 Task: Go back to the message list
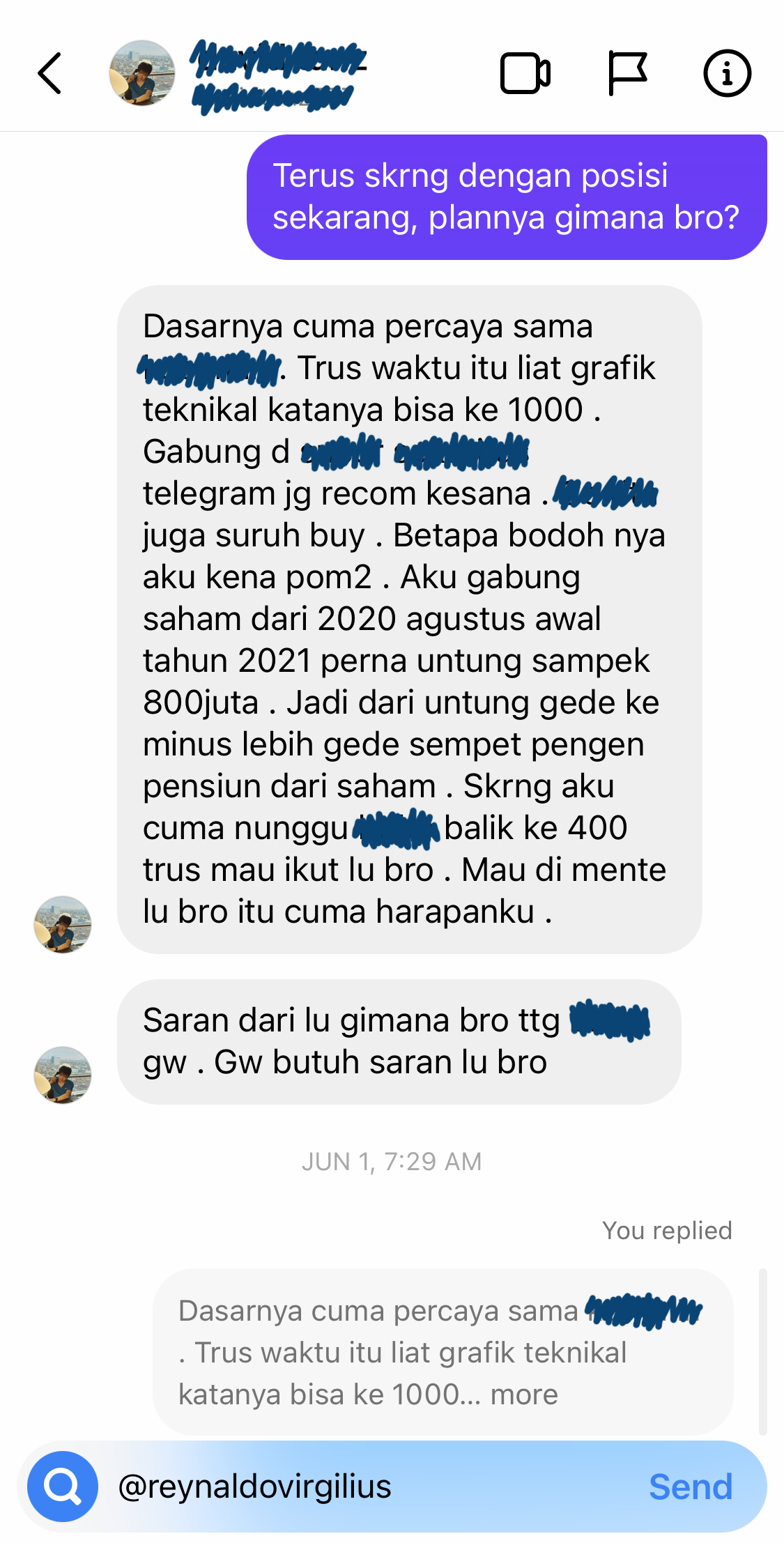coord(50,73)
